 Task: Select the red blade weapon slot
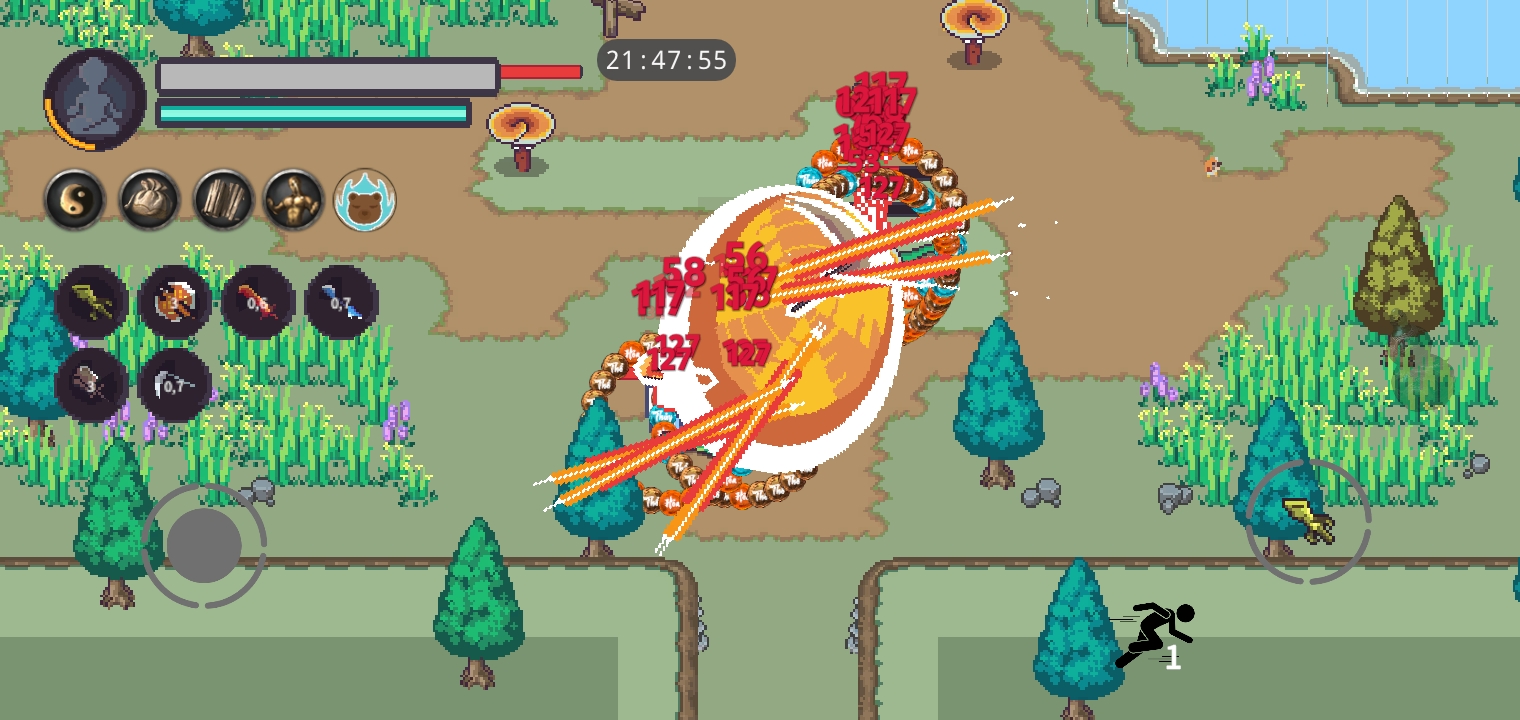[x=258, y=302]
